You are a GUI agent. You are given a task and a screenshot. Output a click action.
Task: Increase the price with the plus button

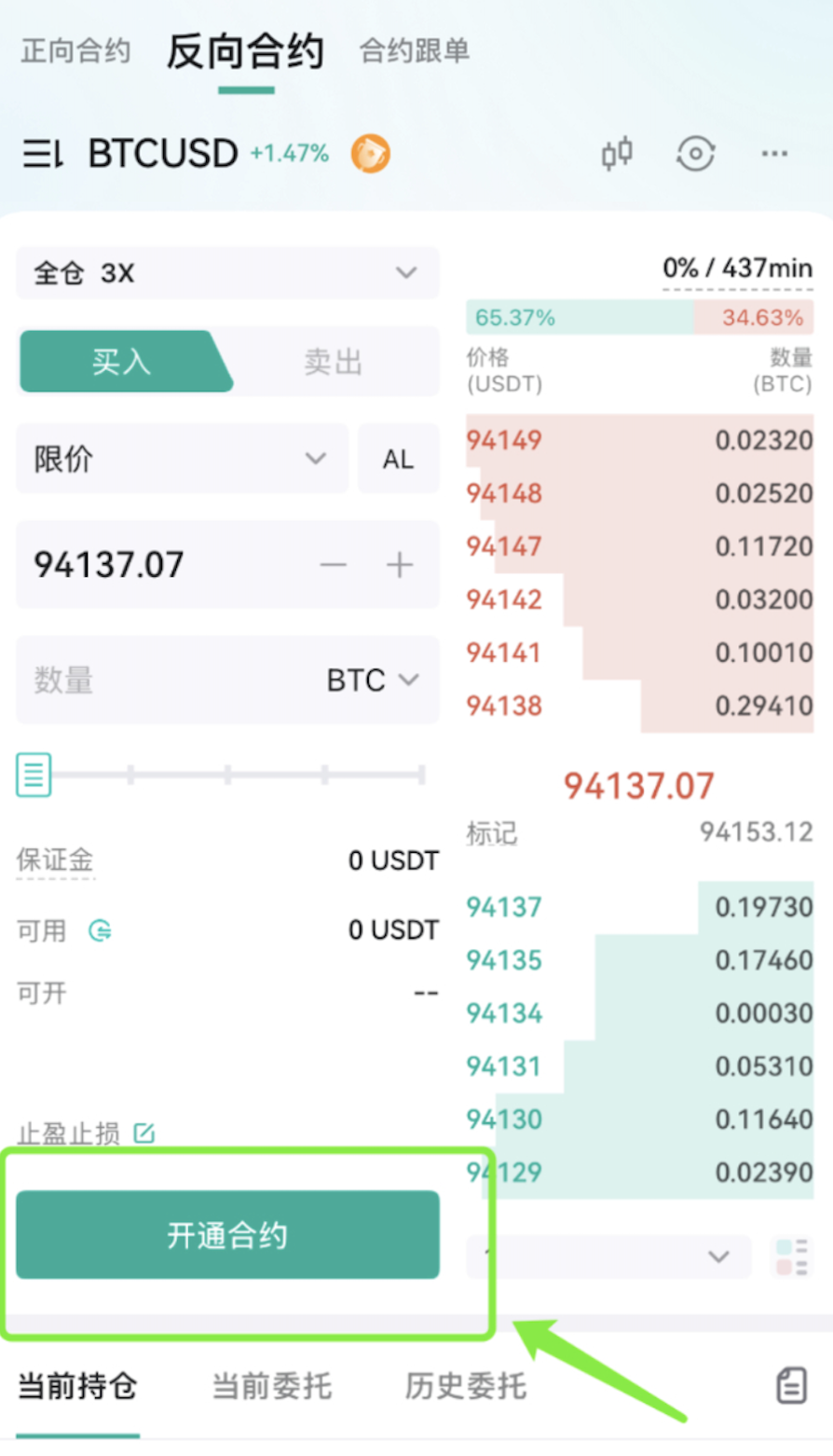(400, 565)
